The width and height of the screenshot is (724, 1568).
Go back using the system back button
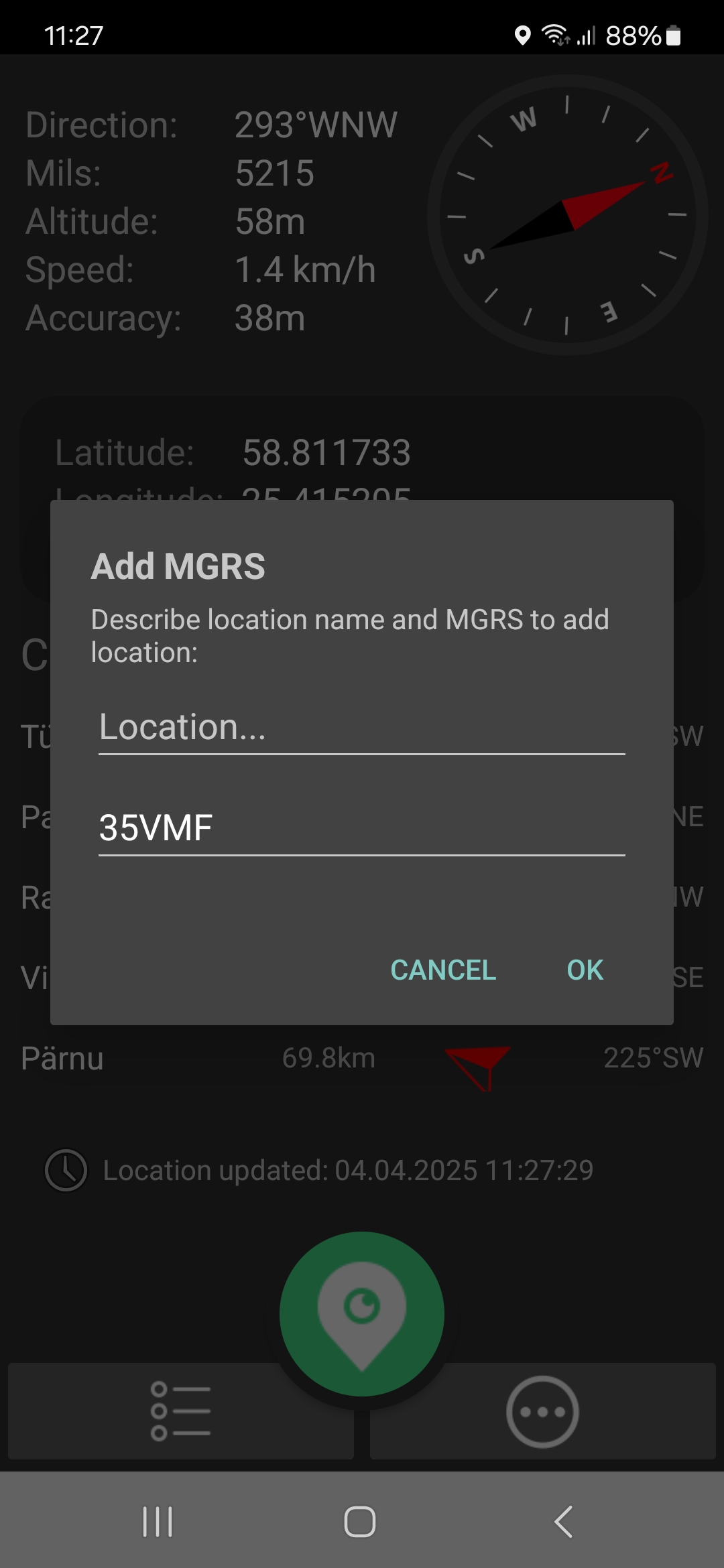point(563,1522)
